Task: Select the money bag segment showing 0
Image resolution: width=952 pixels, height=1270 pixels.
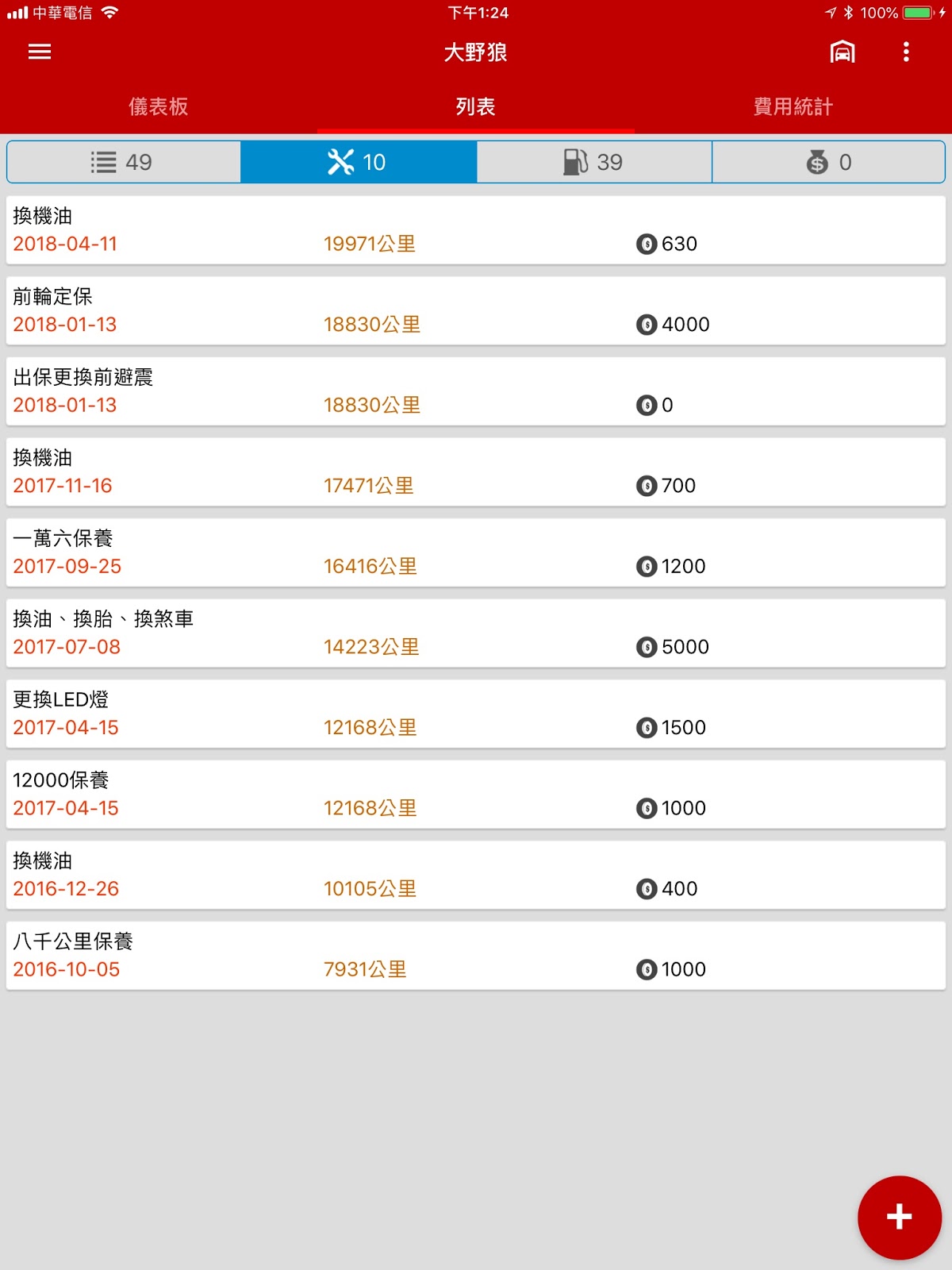Action: click(829, 162)
